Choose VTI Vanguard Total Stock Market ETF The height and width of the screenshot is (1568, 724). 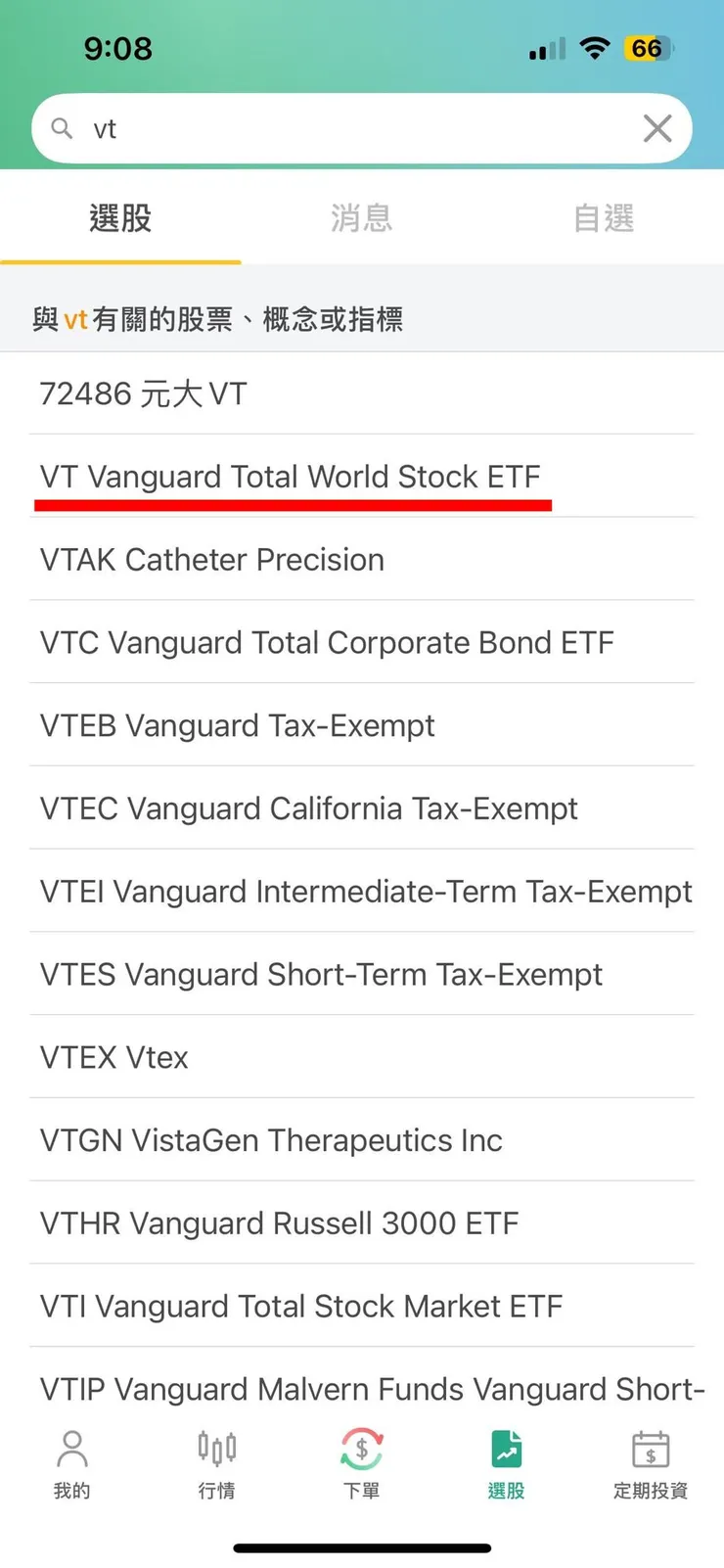click(x=301, y=1307)
